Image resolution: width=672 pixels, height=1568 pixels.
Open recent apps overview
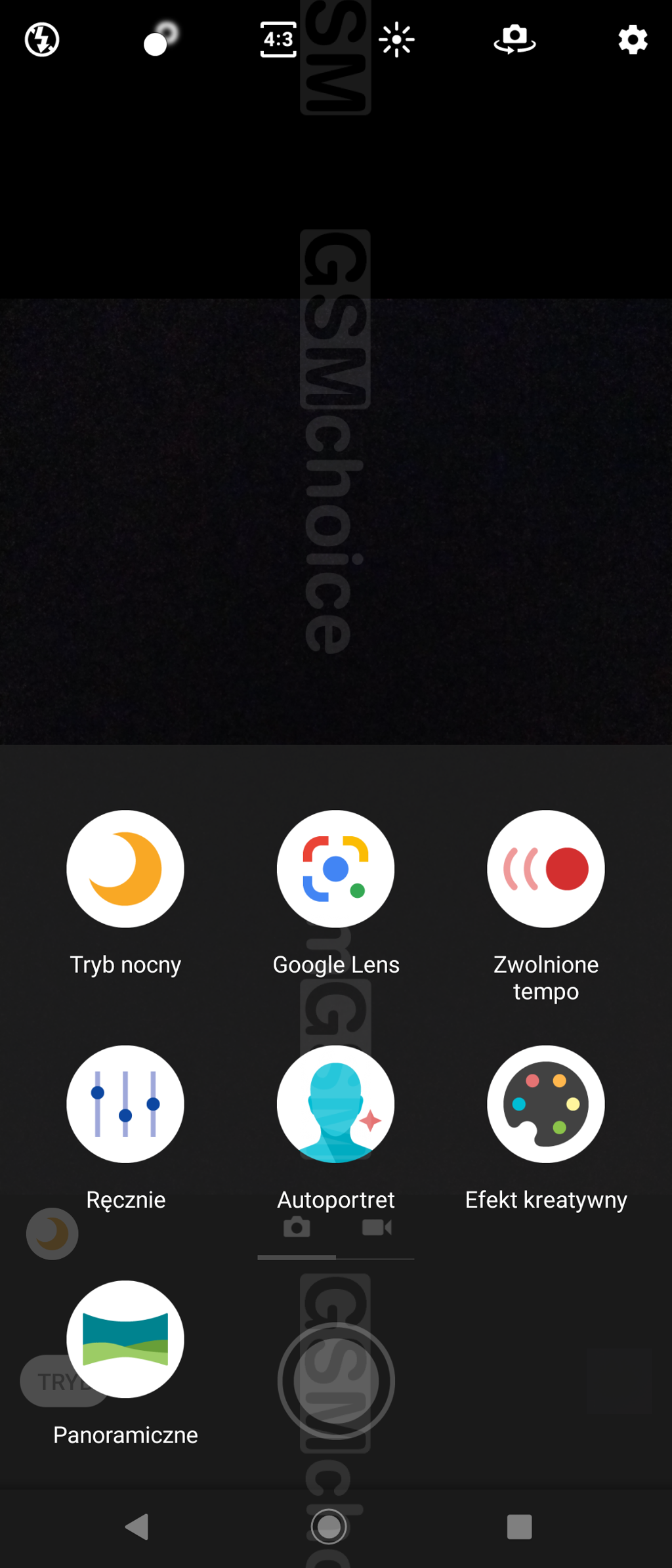[519, 1527]
